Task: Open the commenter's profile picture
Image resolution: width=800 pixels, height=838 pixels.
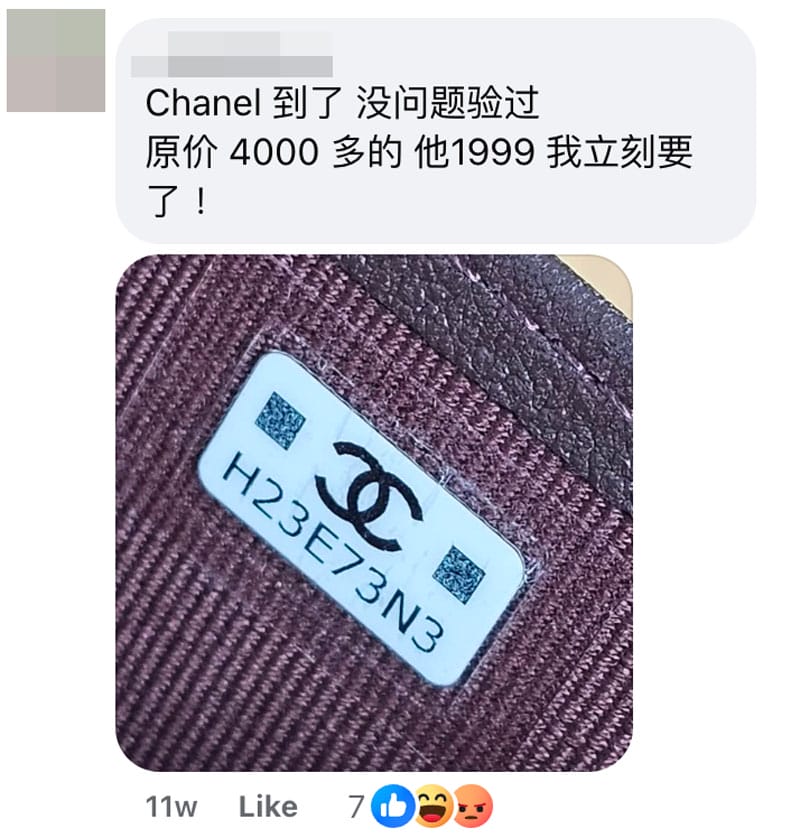Action: pos(56,60)
